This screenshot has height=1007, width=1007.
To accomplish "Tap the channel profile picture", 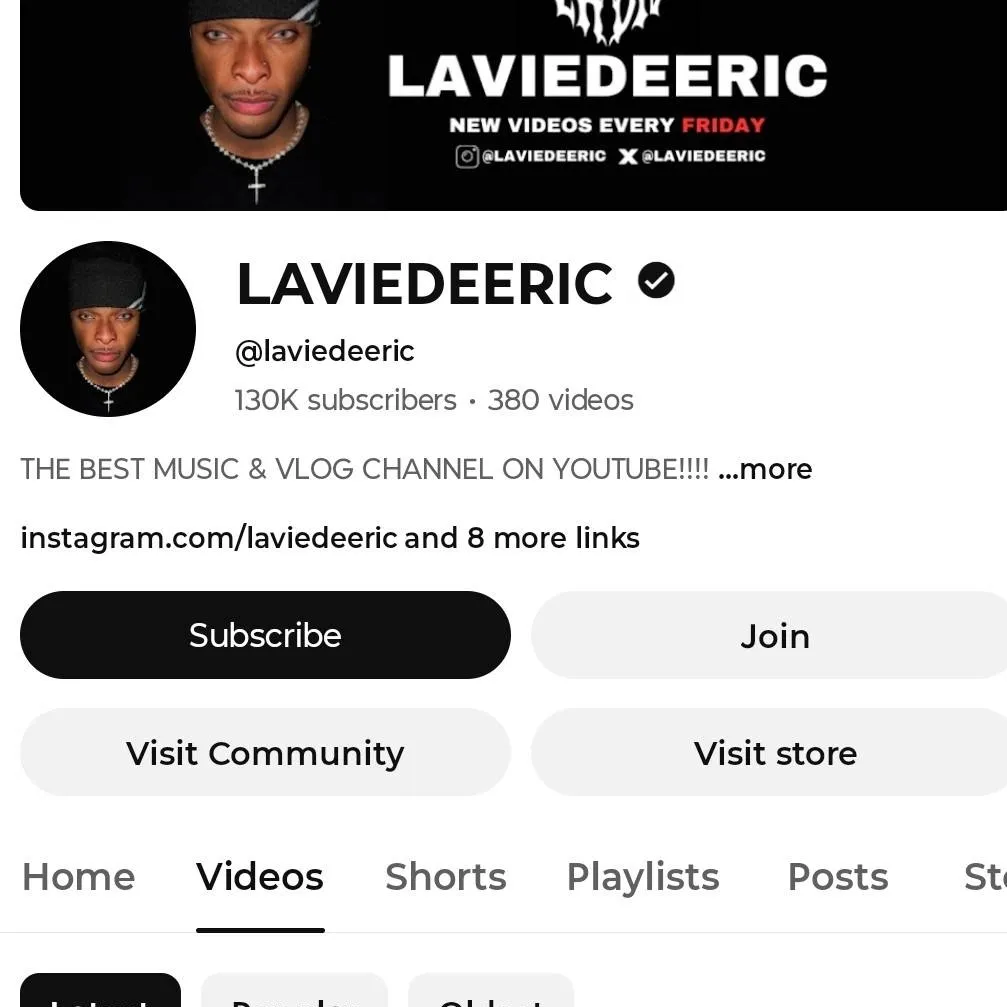I will click(108, 329).
